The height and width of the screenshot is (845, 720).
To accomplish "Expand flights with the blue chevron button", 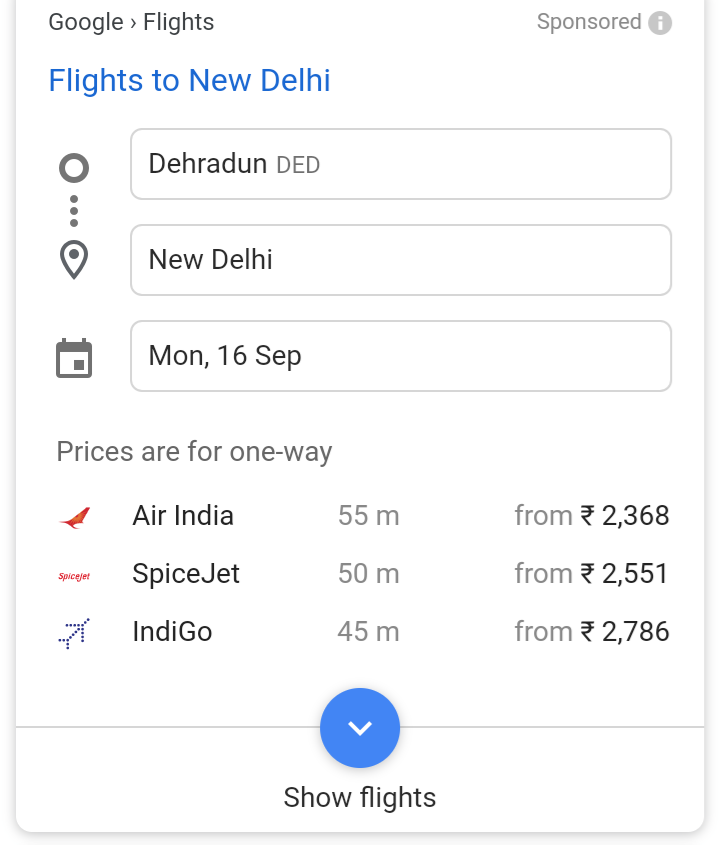I will (360, 728).
